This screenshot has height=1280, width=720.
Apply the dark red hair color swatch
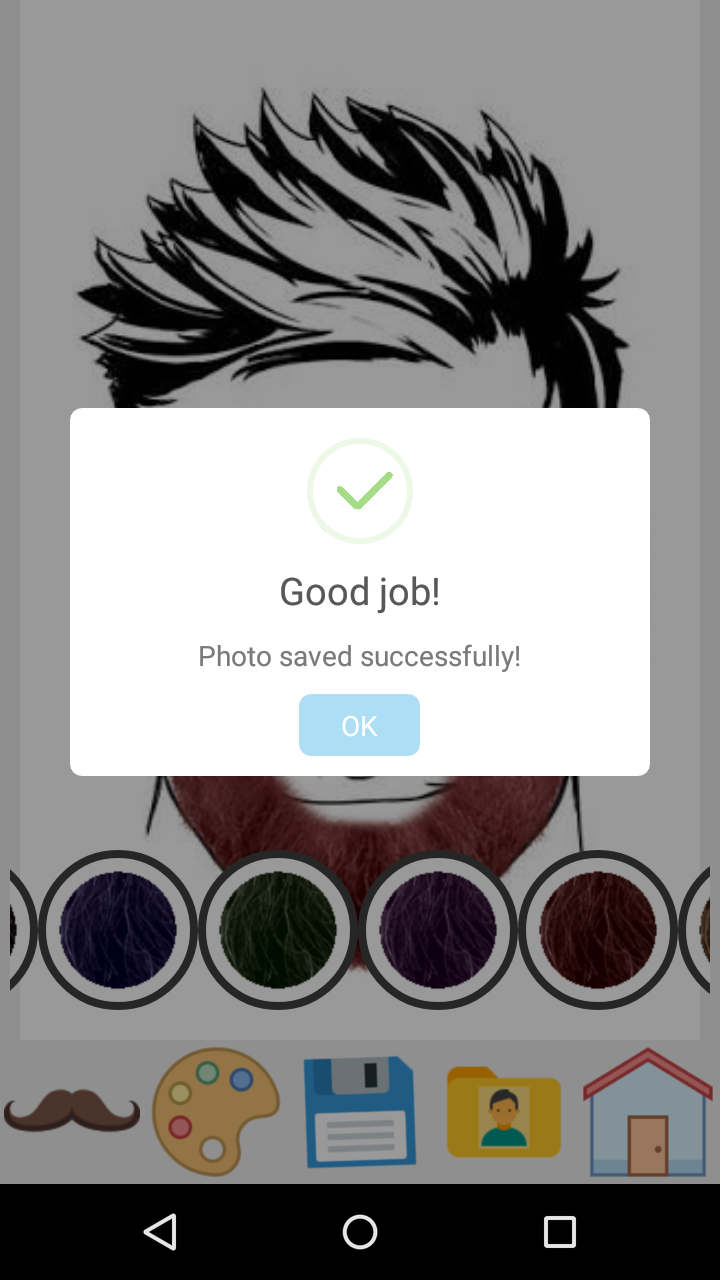[x=598, y=930]
